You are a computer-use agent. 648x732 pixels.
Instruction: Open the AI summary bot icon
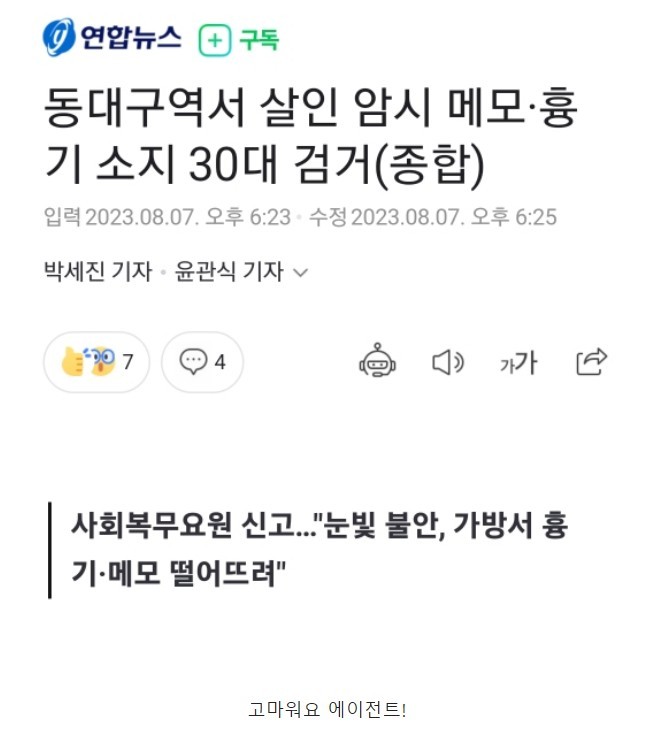pos(377,362)
